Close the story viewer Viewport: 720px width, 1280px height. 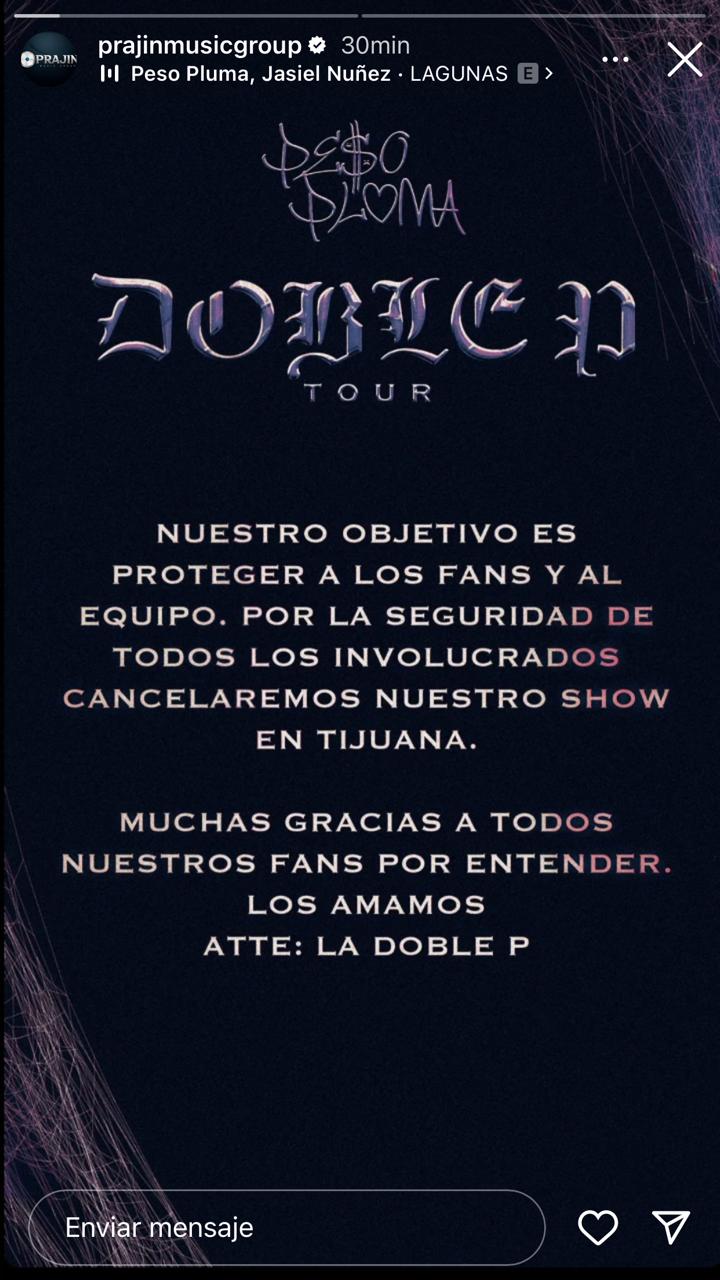685,60
